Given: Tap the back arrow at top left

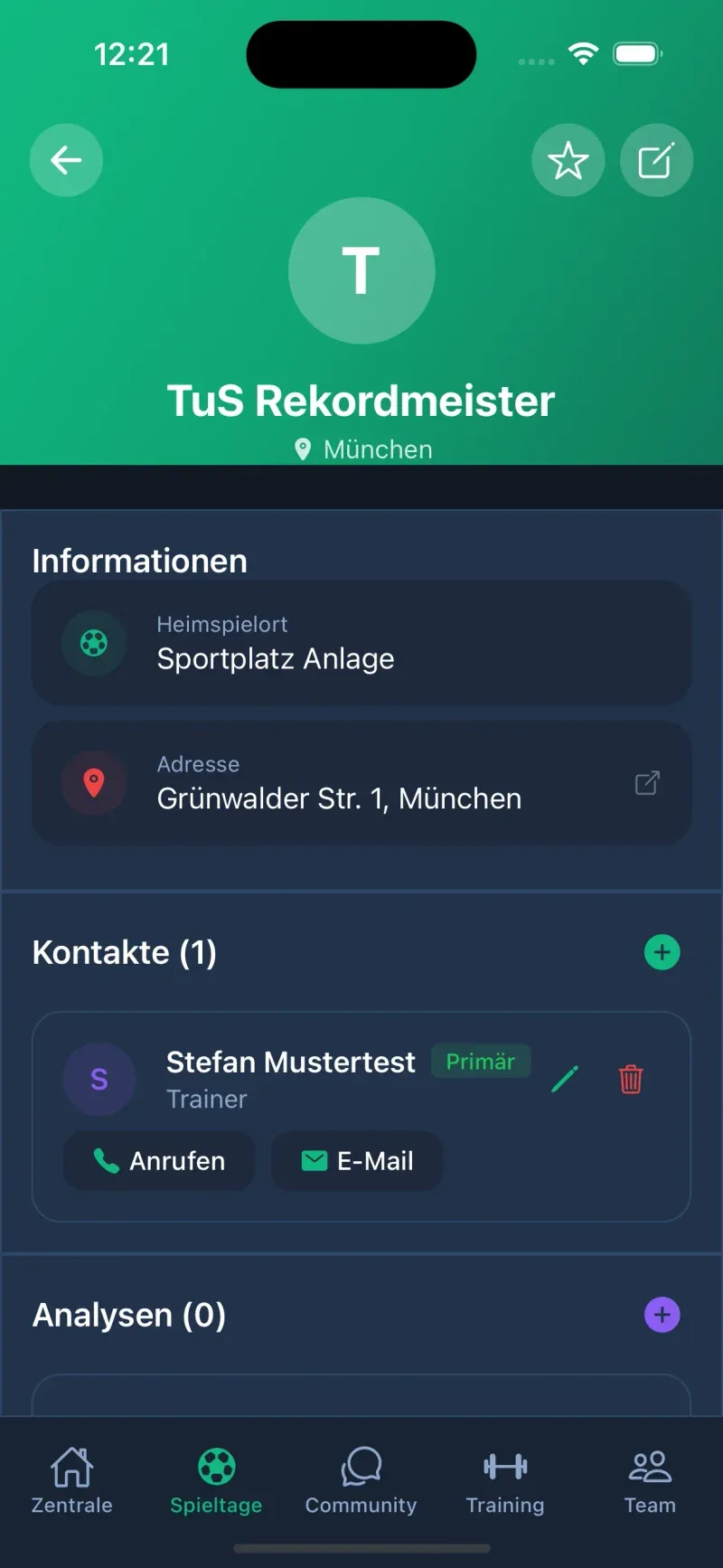Looking at the screenshot, I should point(66,160).
